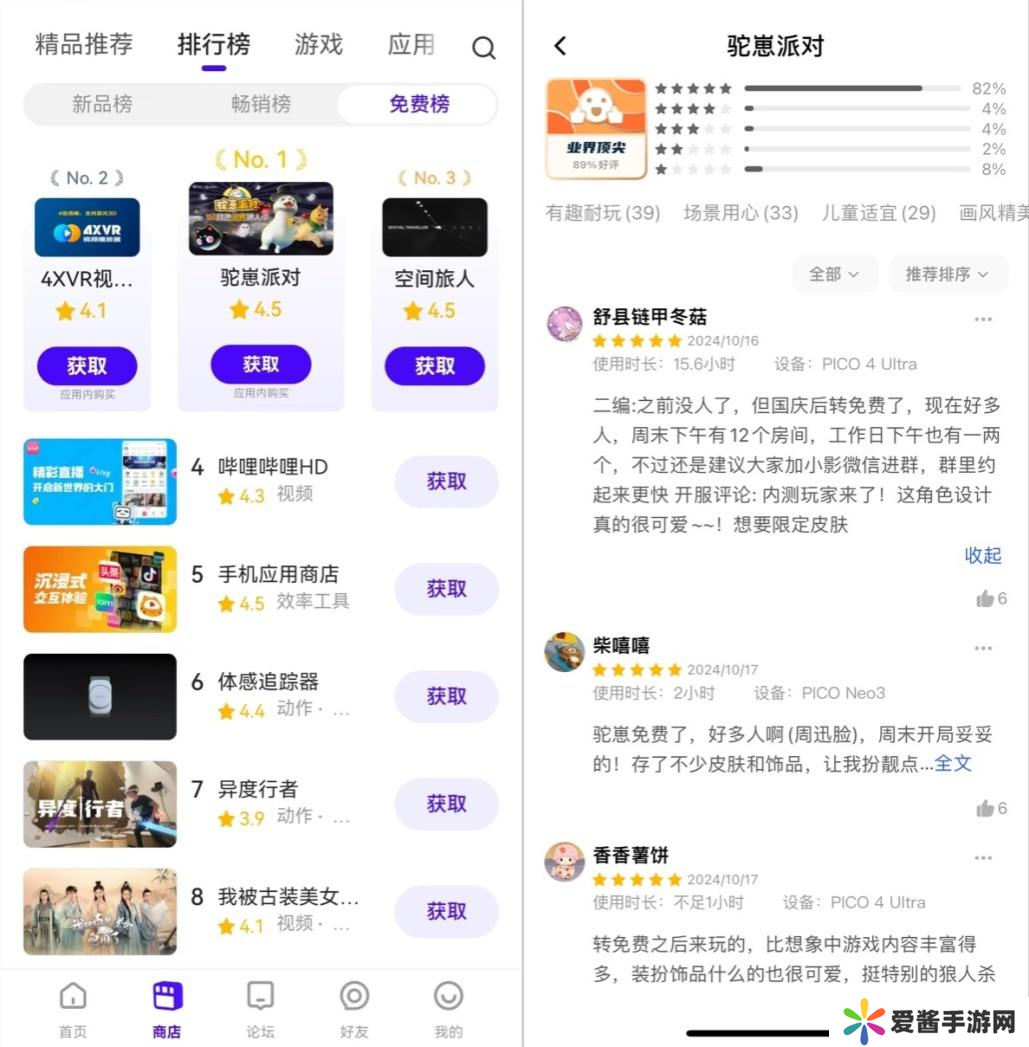Expand 柴嘻嘻's review with 全文
Screen dimensions: 1029x1047
pos(952,763)
